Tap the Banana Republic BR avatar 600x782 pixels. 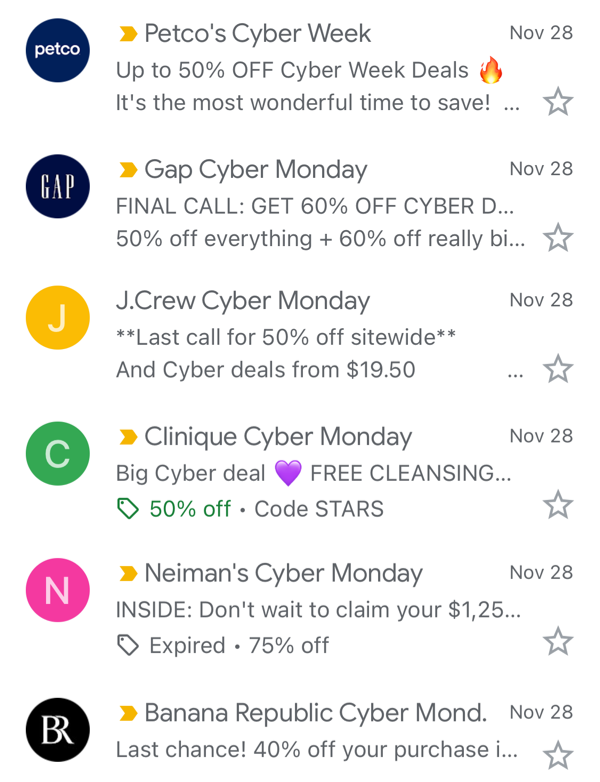pyautogui.click(x=58, y=730)
